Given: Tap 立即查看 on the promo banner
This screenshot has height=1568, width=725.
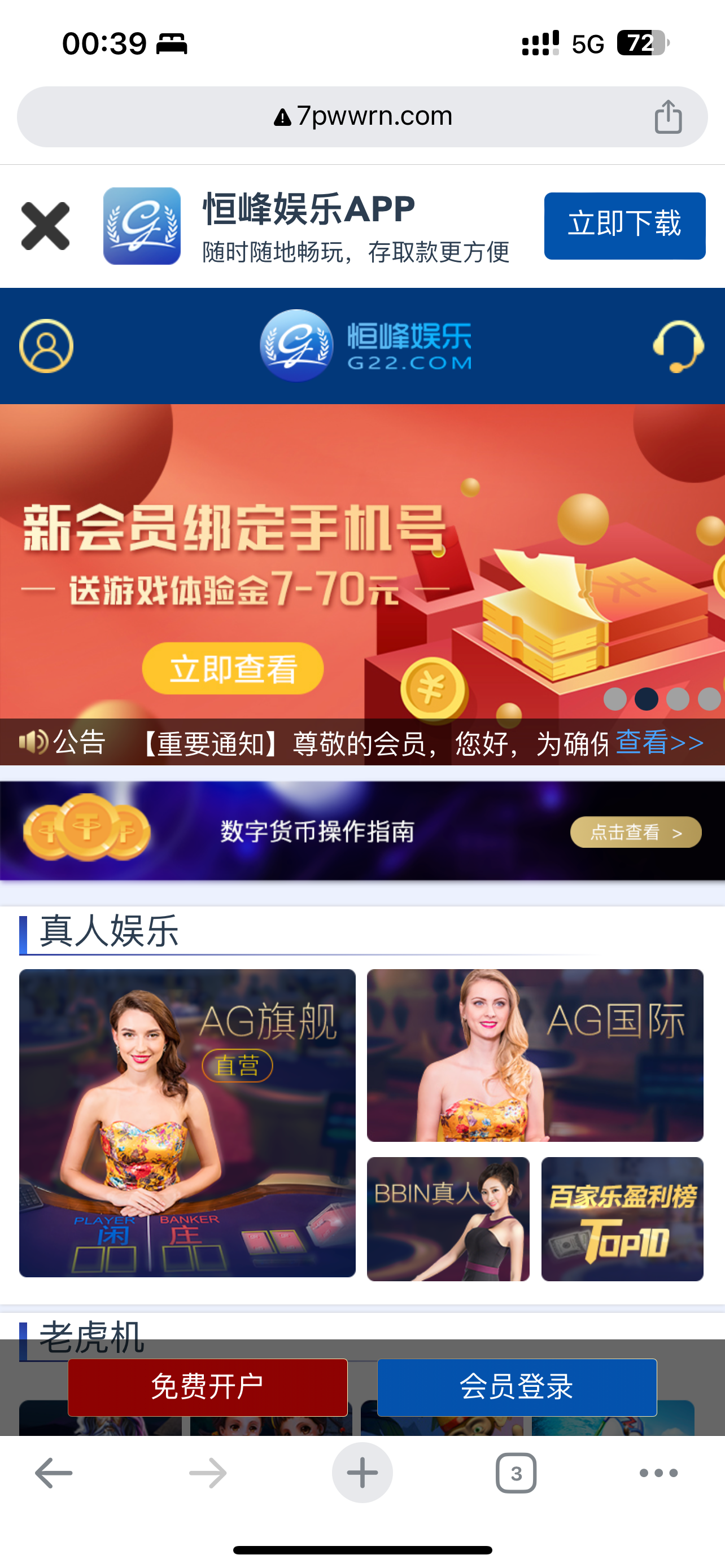Looking at the screenshot, I should click(233, 668).
